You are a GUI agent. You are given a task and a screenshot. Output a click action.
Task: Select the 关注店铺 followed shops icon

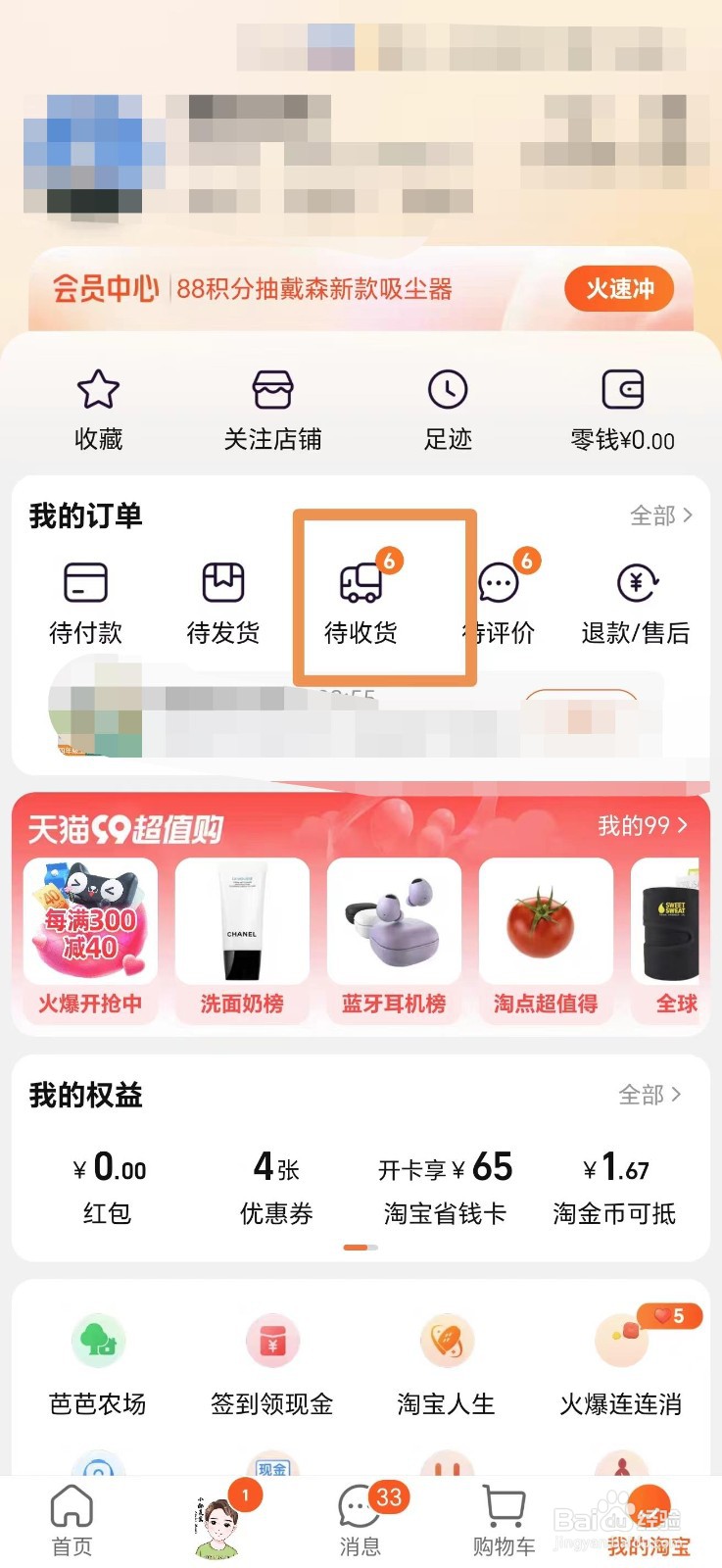click(272, 405)
